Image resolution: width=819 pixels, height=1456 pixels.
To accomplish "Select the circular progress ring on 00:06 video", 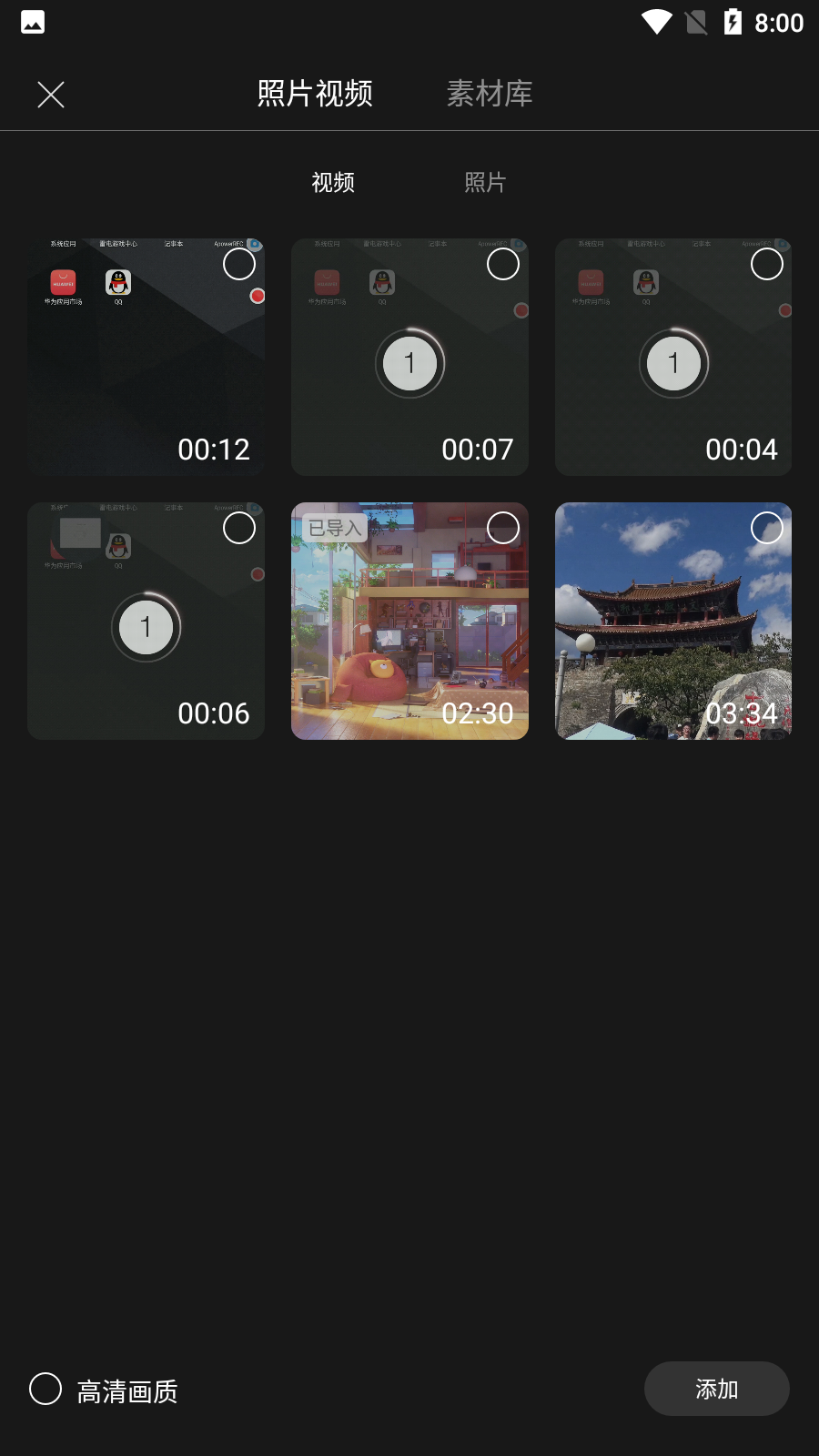I will point(146,627).
